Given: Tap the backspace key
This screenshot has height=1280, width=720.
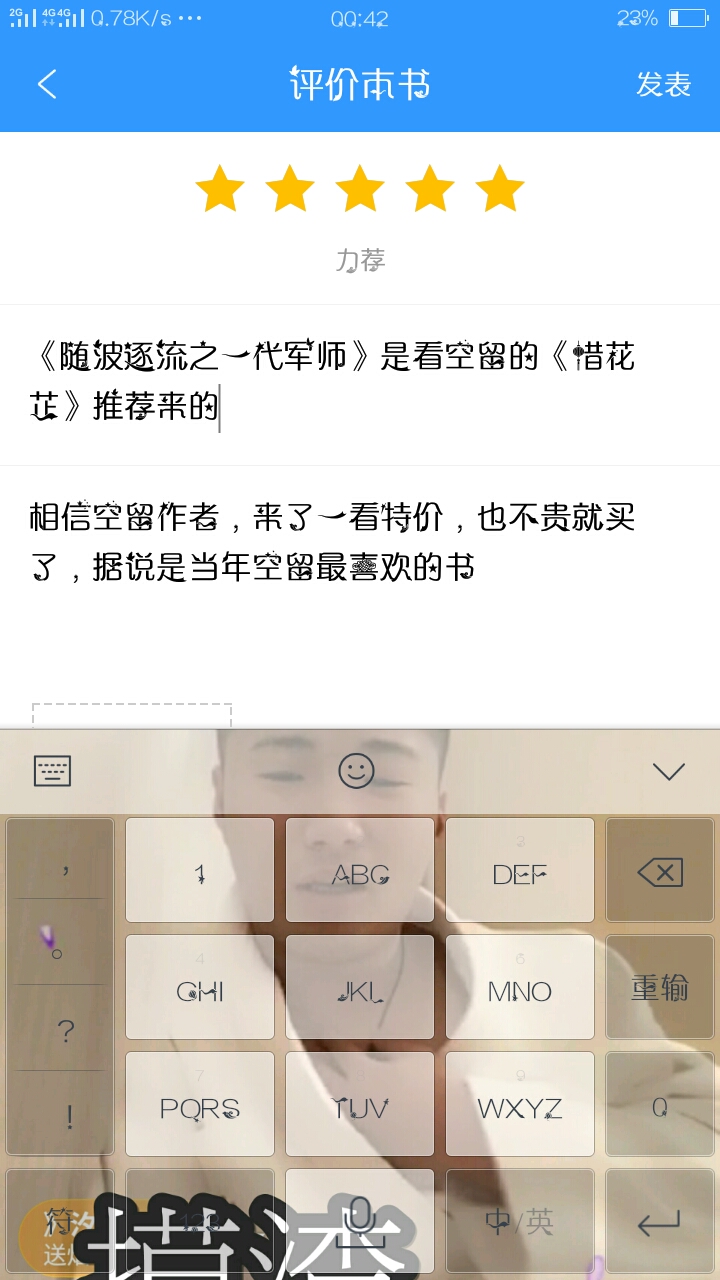Looking at the screenshot, I should [x=660, y=870].
